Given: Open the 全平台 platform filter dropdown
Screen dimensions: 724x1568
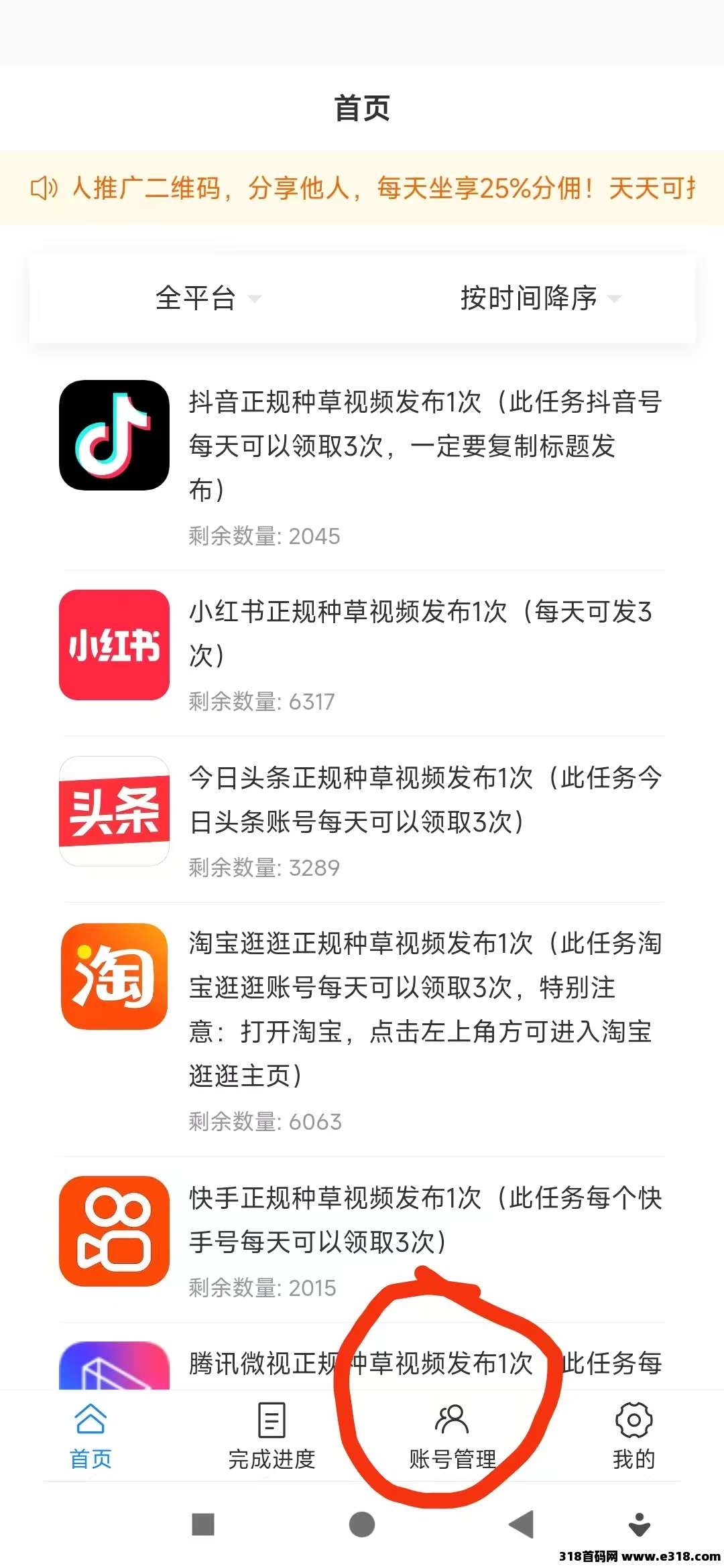Looking at the screenshot, I should (x=207, y=298).
